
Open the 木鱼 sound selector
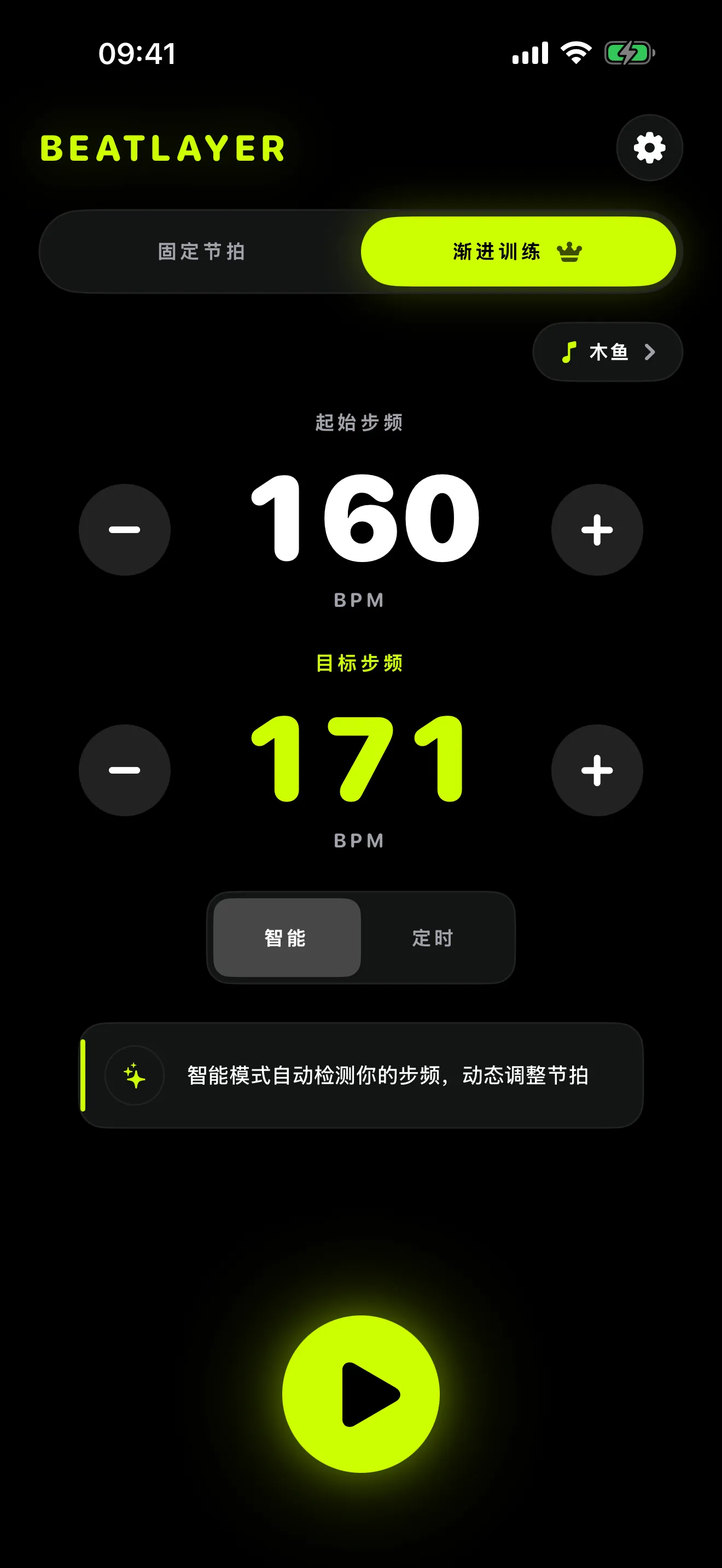point(608,352)
